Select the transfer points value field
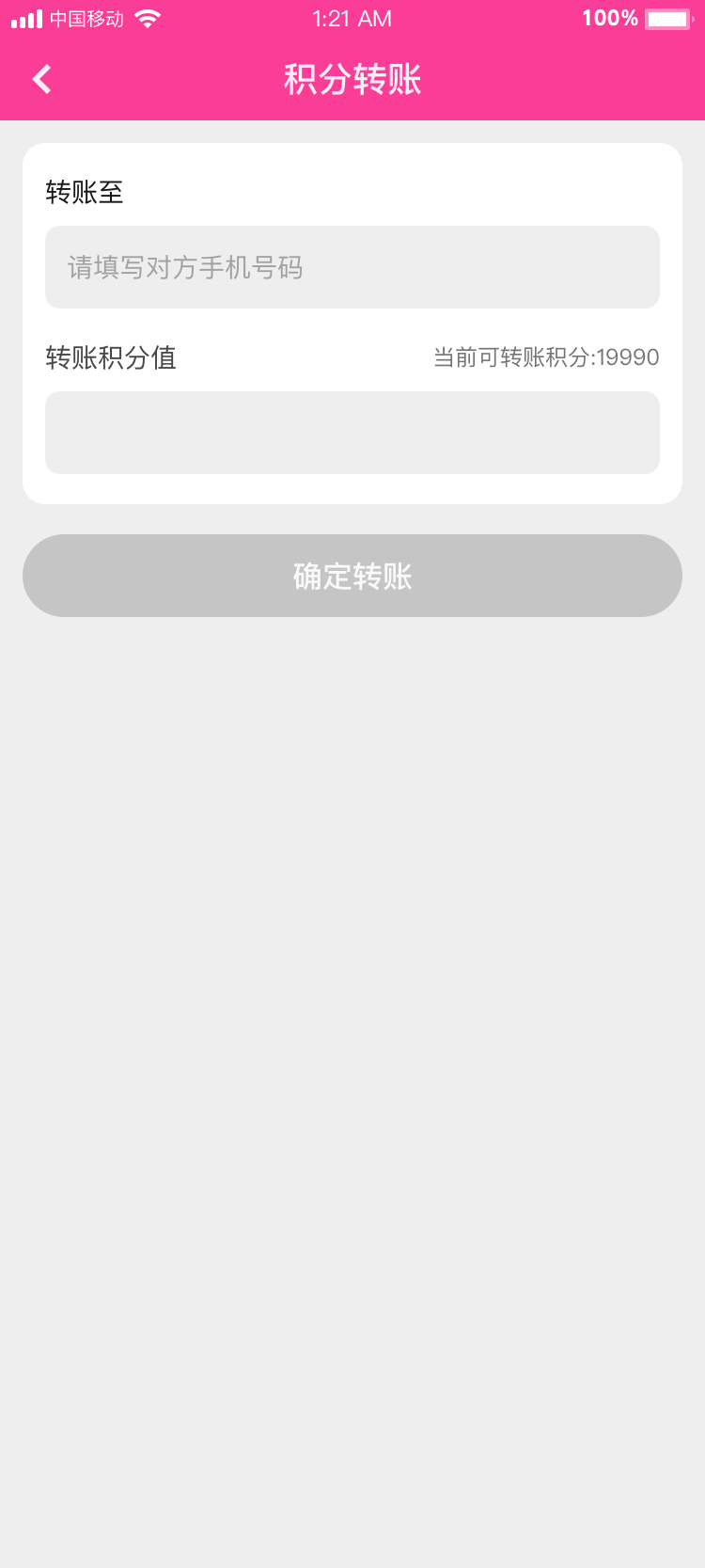The width and height of the screenshot is (705, 1568). pos(352,433)
